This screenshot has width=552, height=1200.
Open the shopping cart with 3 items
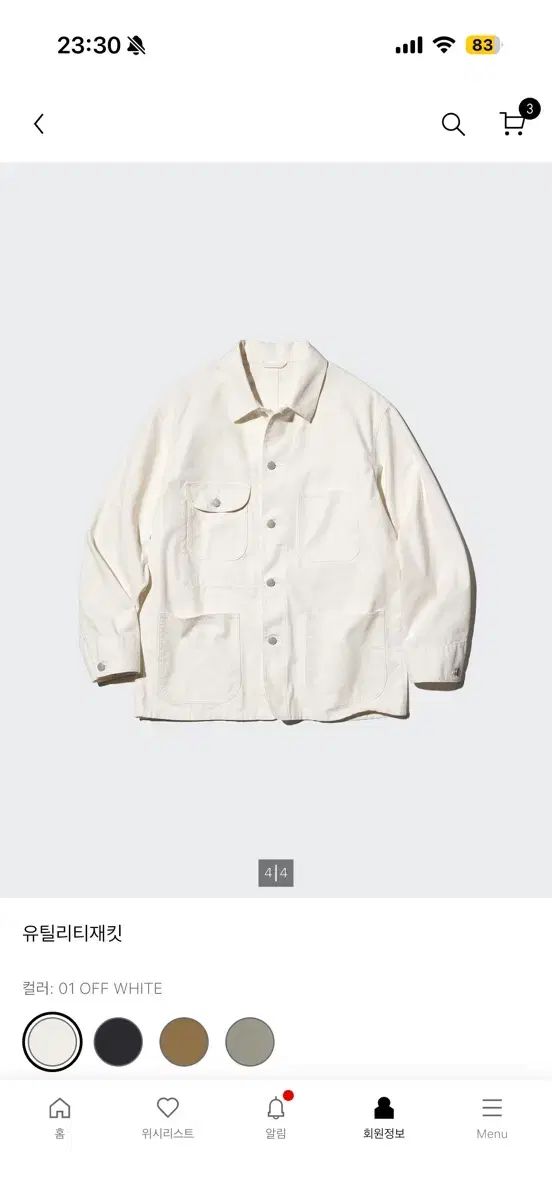pyautogui.click(x=517, y=119)
